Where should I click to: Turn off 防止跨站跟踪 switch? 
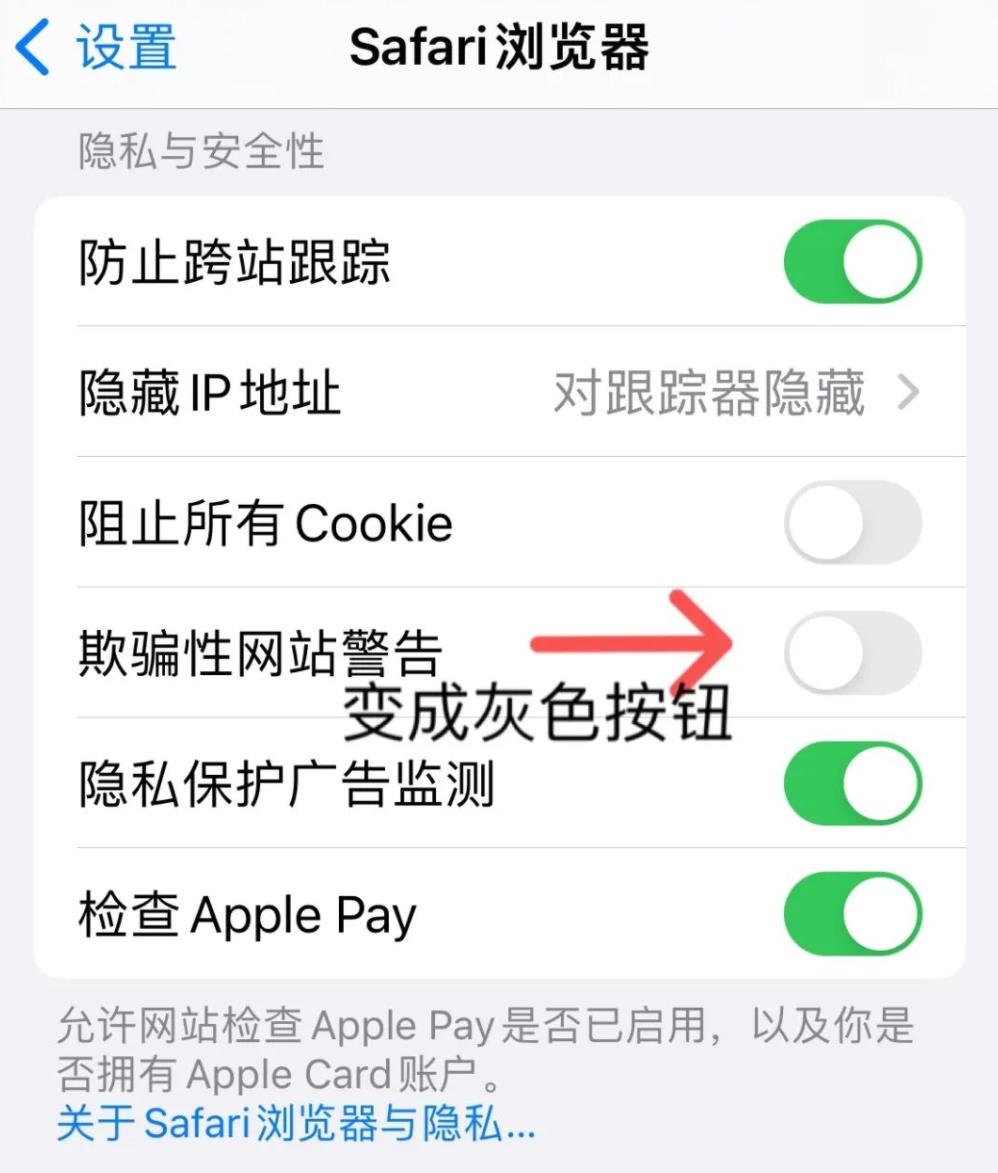click(x=852, y=263)
